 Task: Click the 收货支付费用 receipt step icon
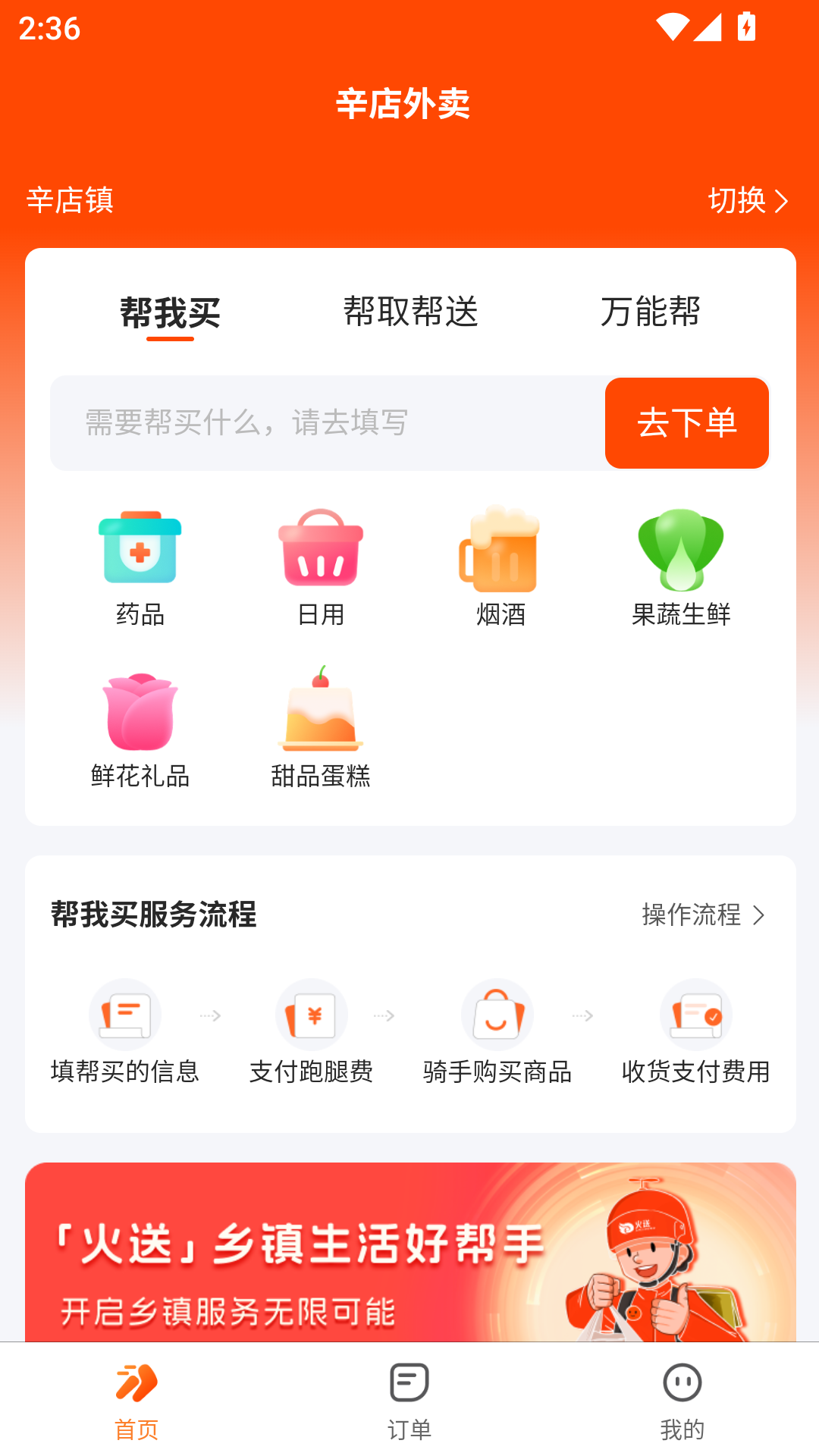coord(695,1015)
